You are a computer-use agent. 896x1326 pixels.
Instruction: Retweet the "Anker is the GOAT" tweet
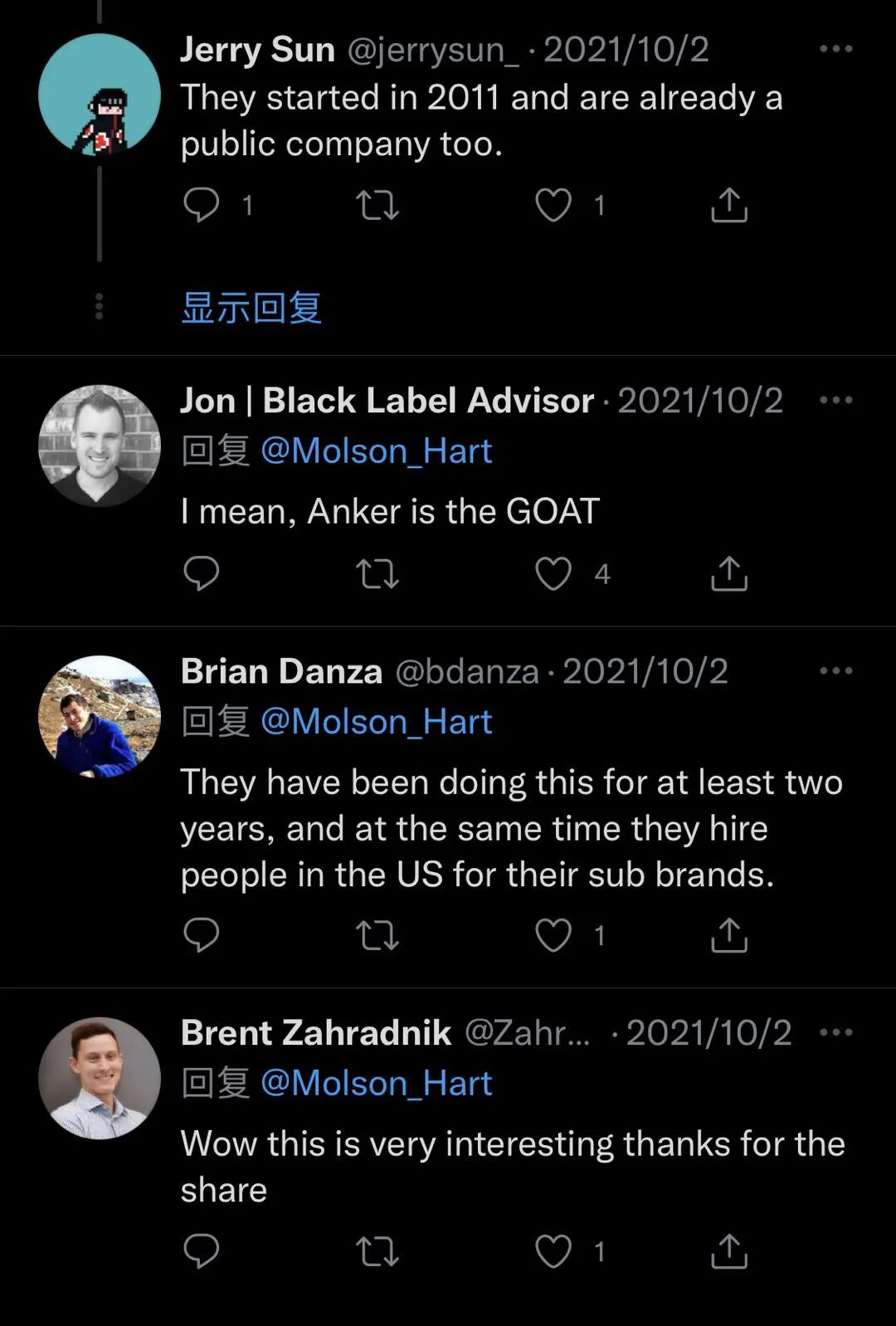point(377,573)
